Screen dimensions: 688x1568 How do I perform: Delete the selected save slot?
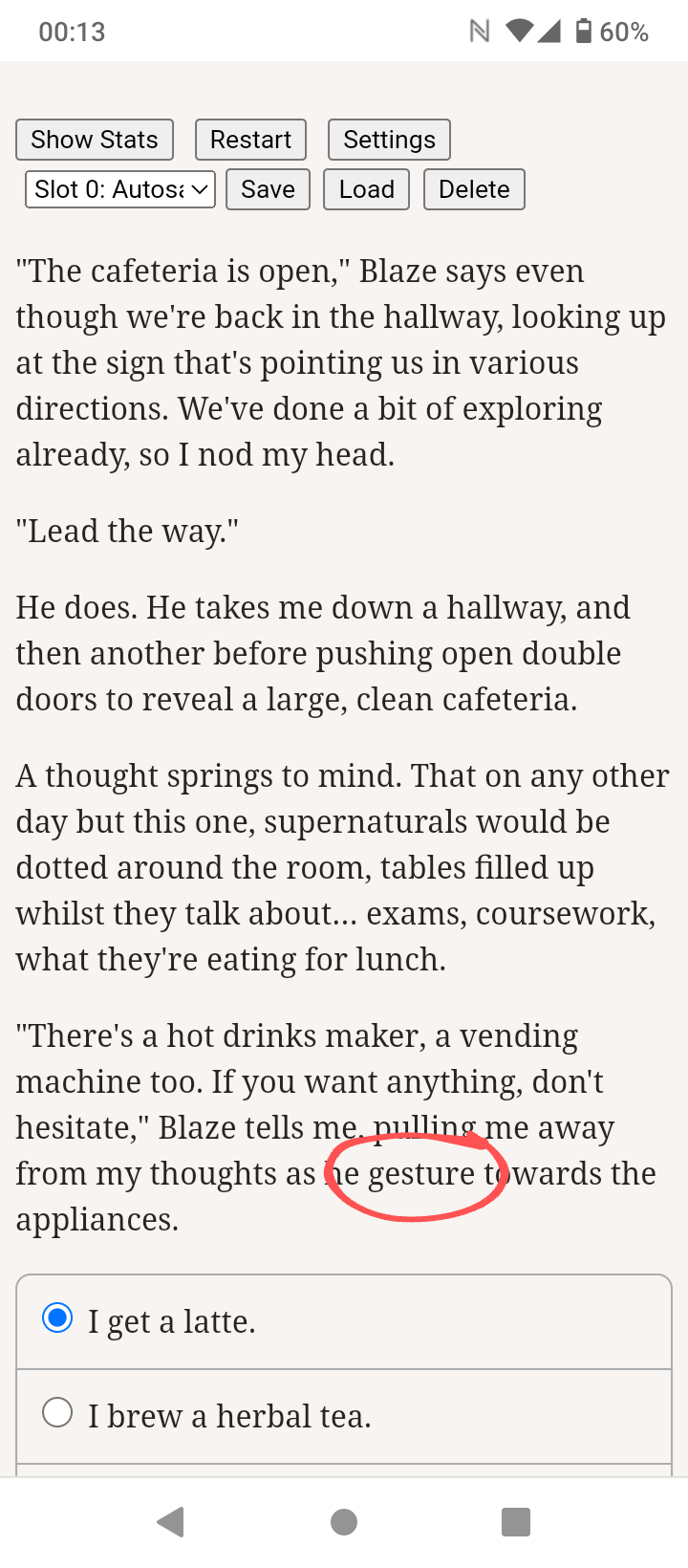pyautogui.click(x=474, y=189)
